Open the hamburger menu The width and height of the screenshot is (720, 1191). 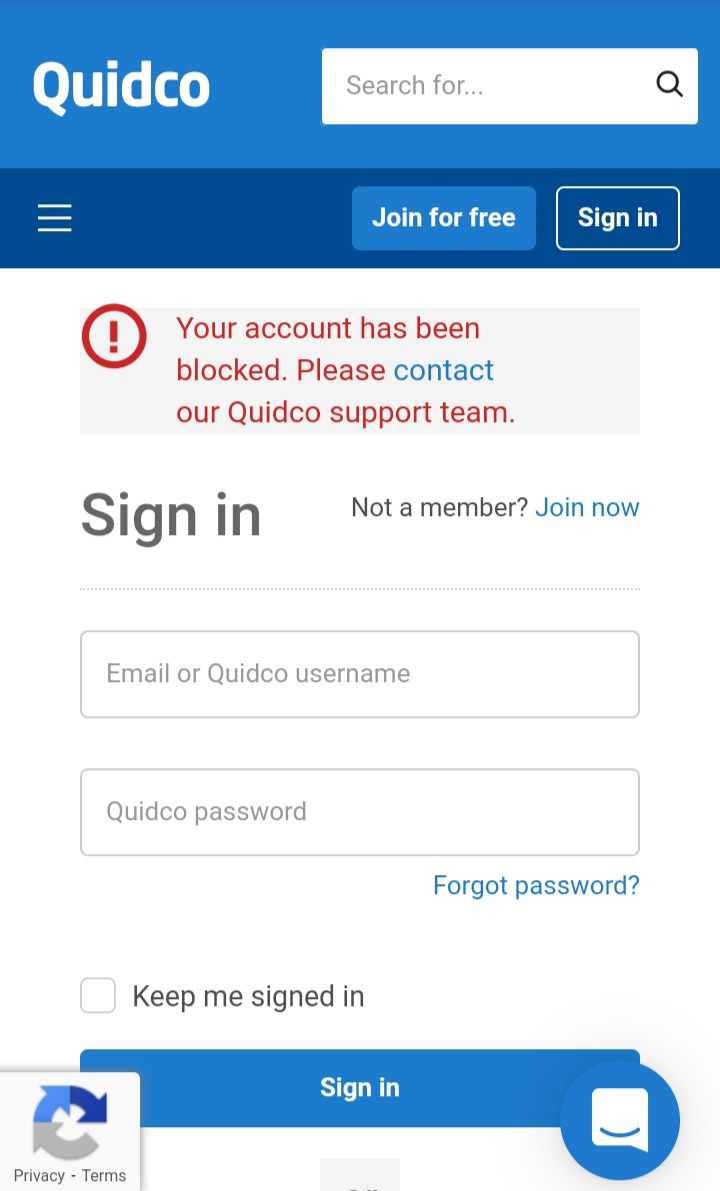[x=55, y=218]
